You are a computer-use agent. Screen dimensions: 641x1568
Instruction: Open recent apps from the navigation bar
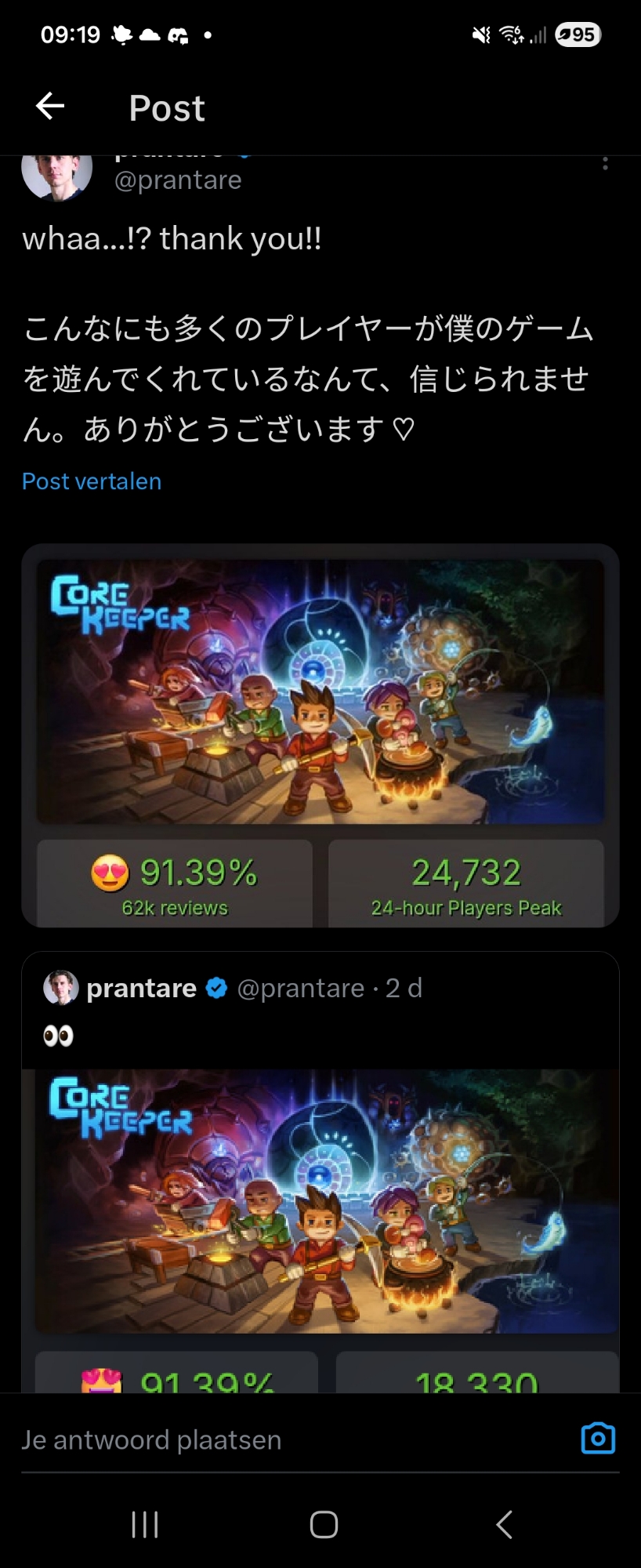coord(145,1525)
